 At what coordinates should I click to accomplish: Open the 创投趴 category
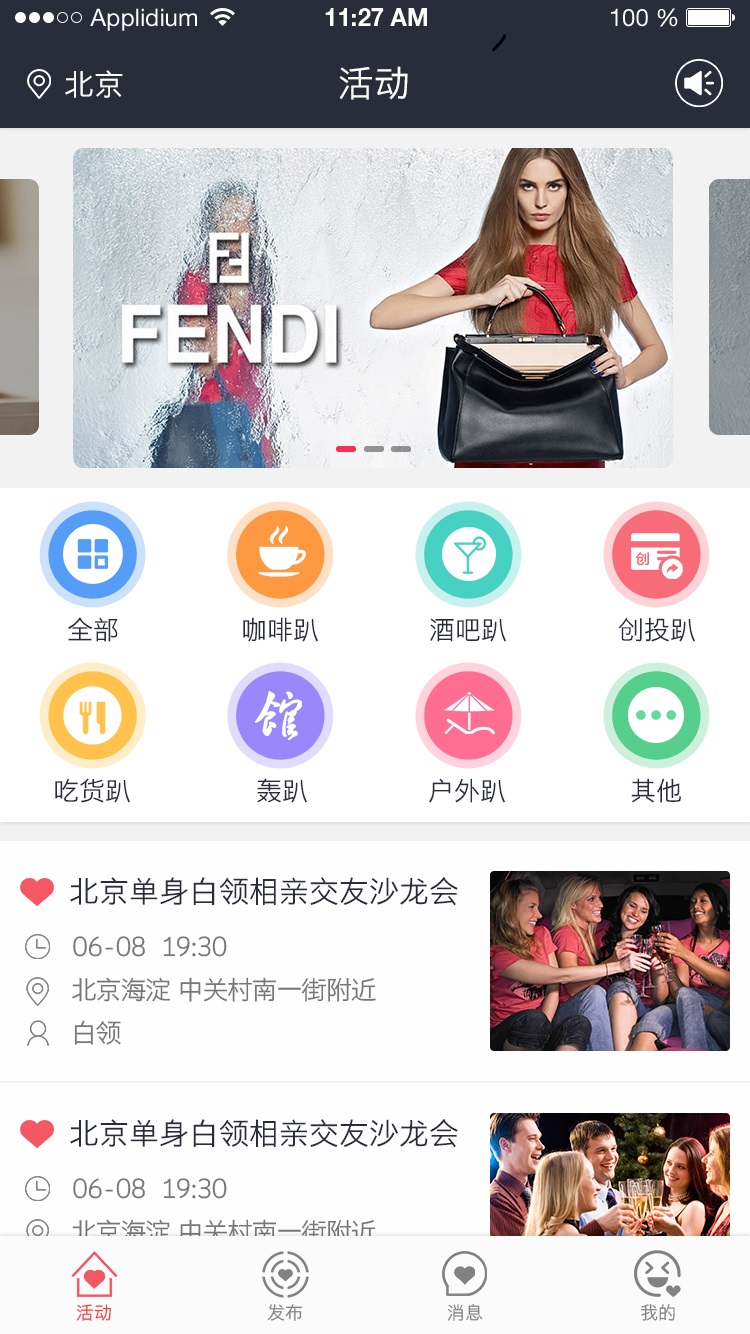pos(656,555)
